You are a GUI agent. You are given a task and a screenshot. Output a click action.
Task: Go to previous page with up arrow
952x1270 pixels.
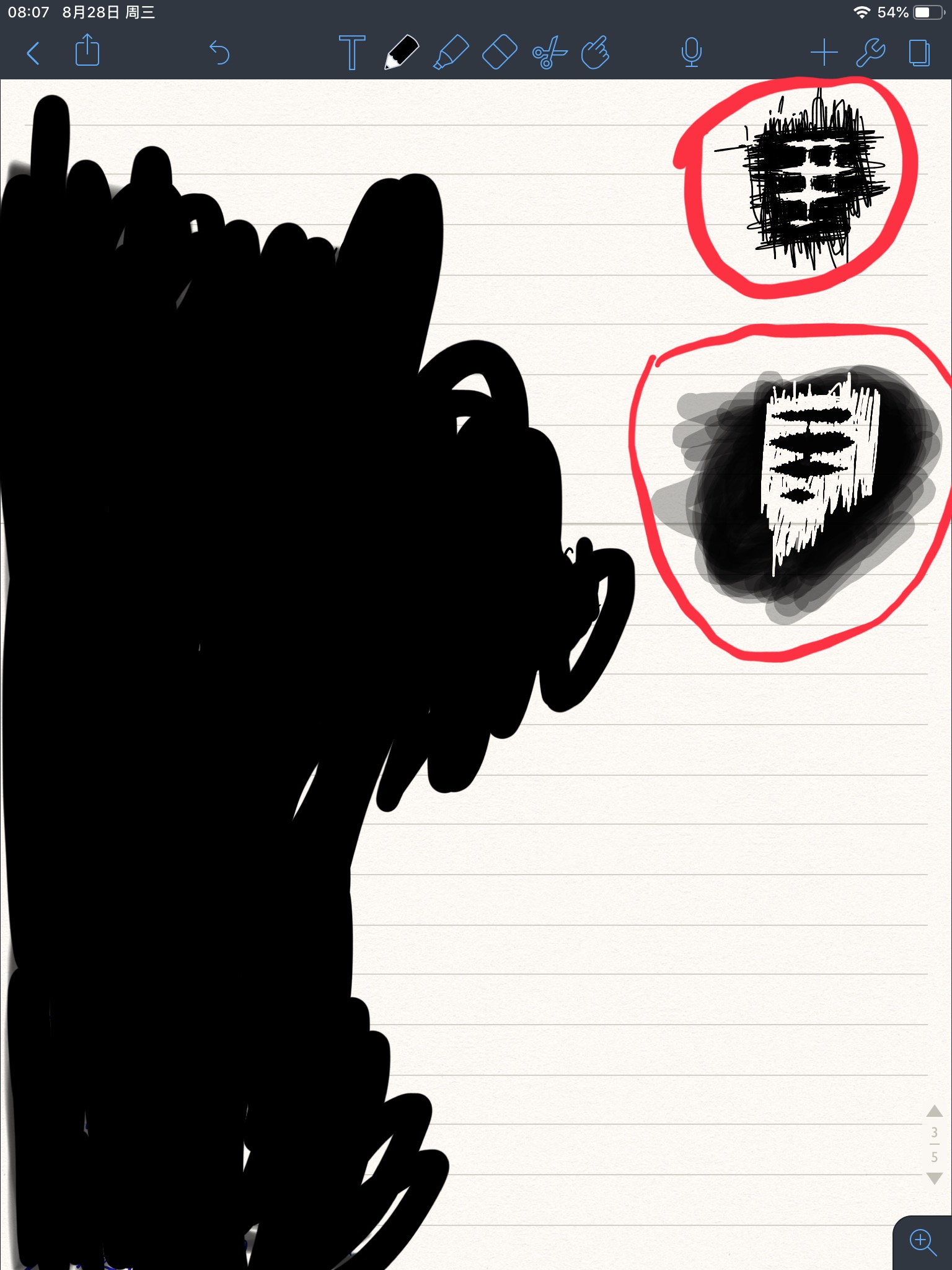[934, 1111]
